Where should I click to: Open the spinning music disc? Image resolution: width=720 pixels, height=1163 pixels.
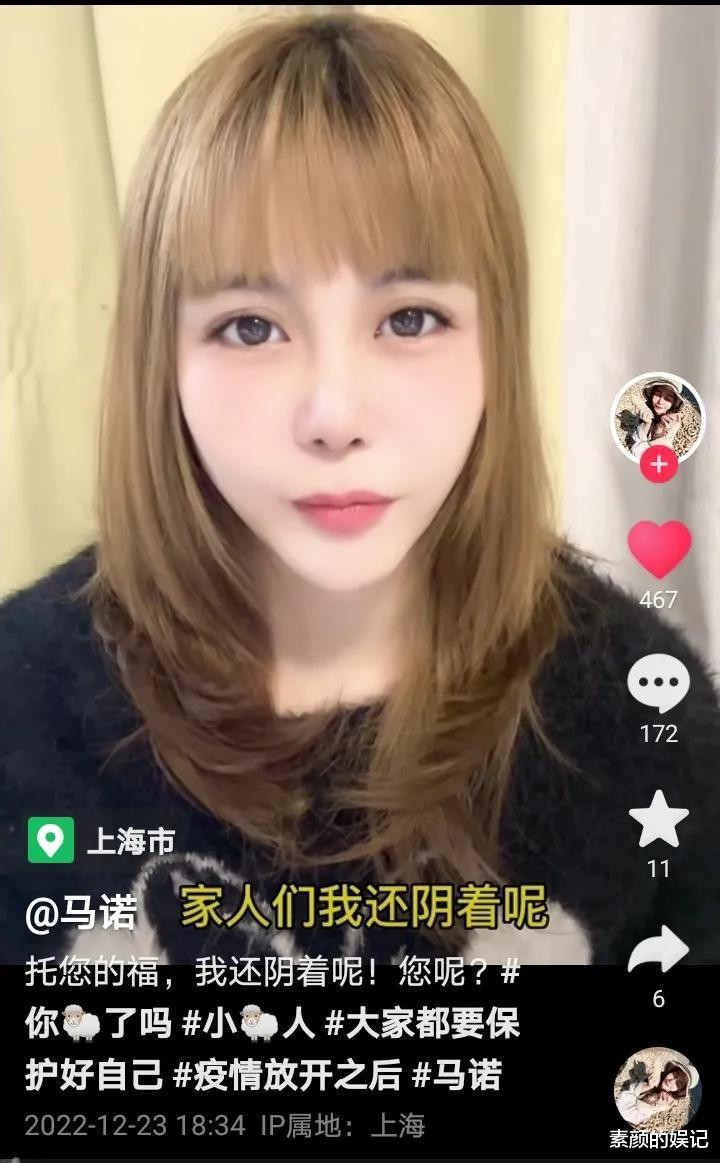pyautogui.click(x=658, y=1090)
